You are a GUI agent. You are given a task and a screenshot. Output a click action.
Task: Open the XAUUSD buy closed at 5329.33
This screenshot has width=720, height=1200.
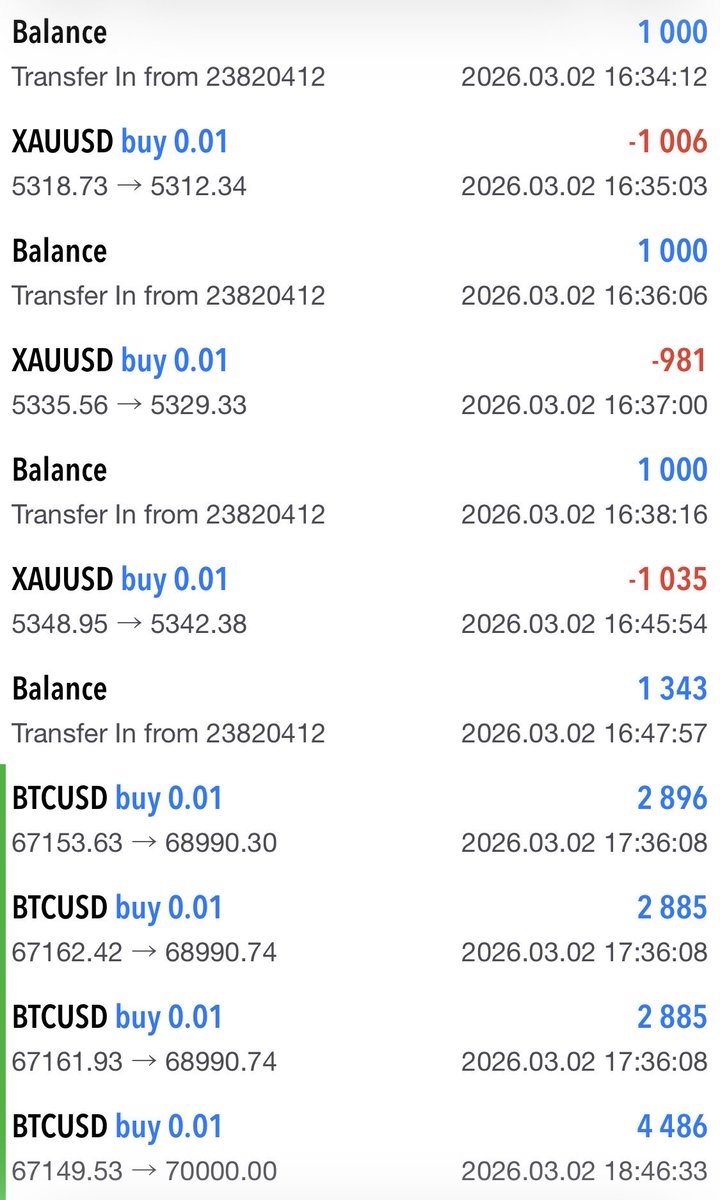360,382
